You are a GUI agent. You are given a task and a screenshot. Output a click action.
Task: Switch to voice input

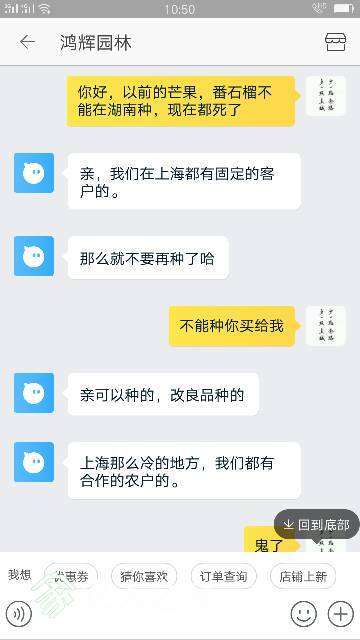tap(18, 613)
